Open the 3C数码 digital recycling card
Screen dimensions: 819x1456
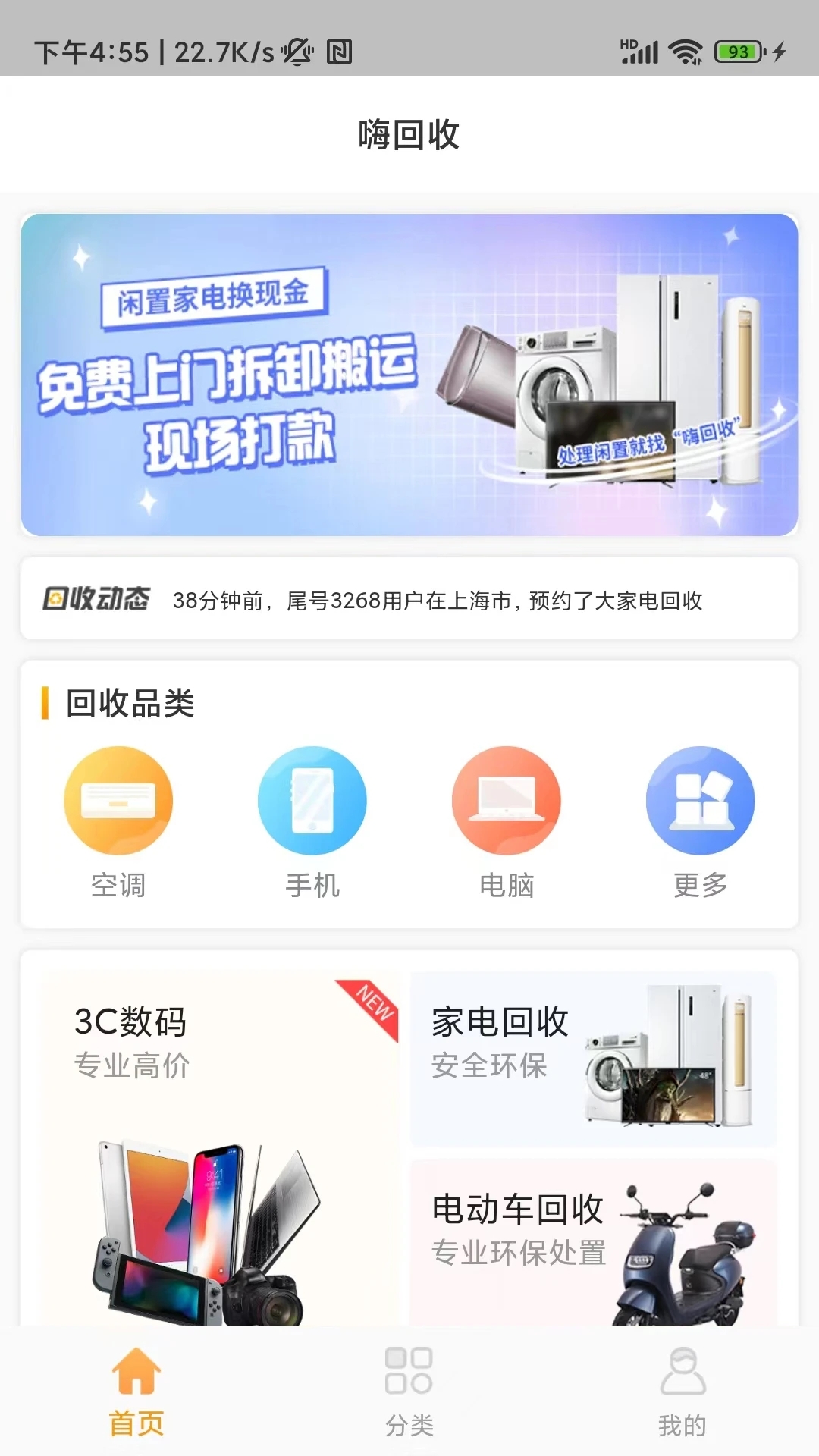(212, 1137)
